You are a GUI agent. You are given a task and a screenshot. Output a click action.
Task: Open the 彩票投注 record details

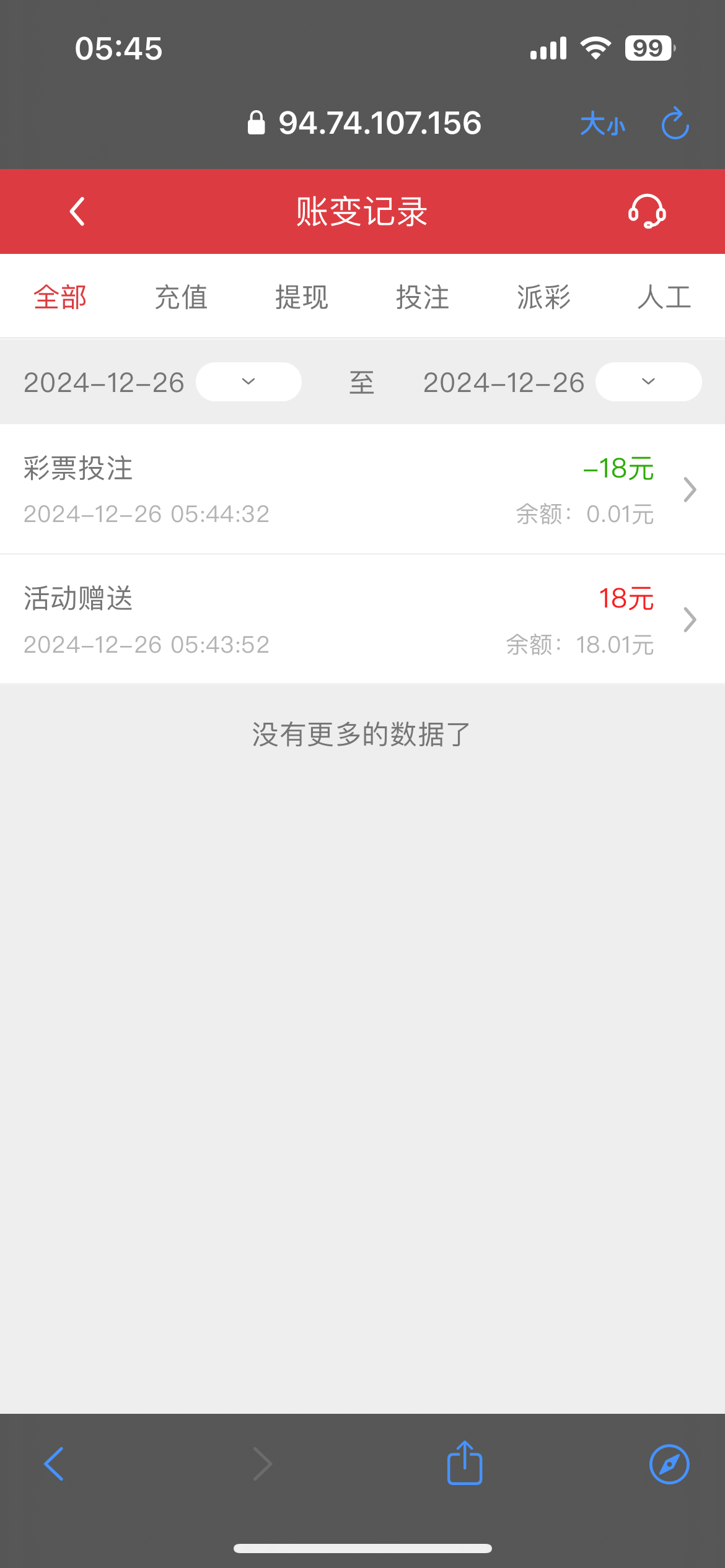point(362,489)
